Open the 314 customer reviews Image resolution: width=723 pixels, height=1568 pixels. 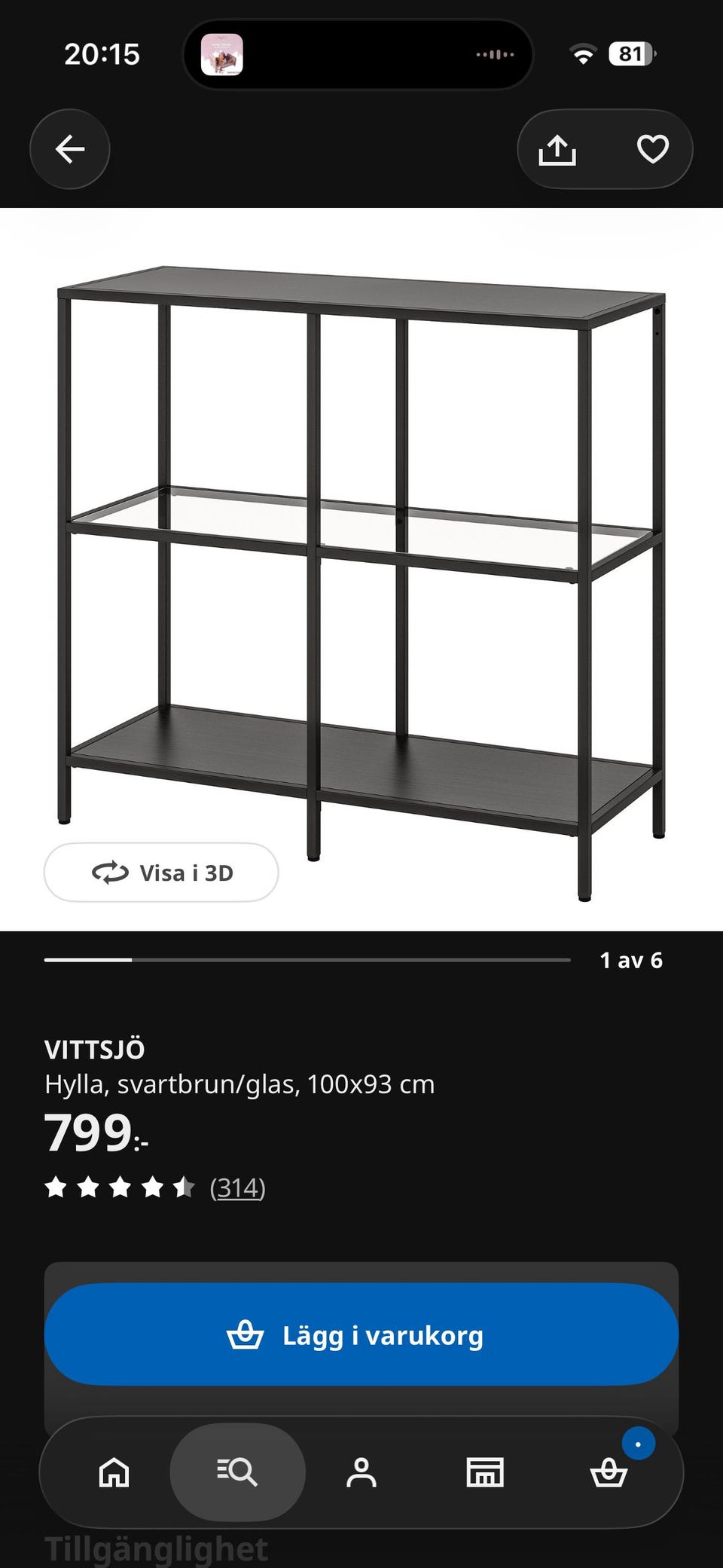point(237,1187)
